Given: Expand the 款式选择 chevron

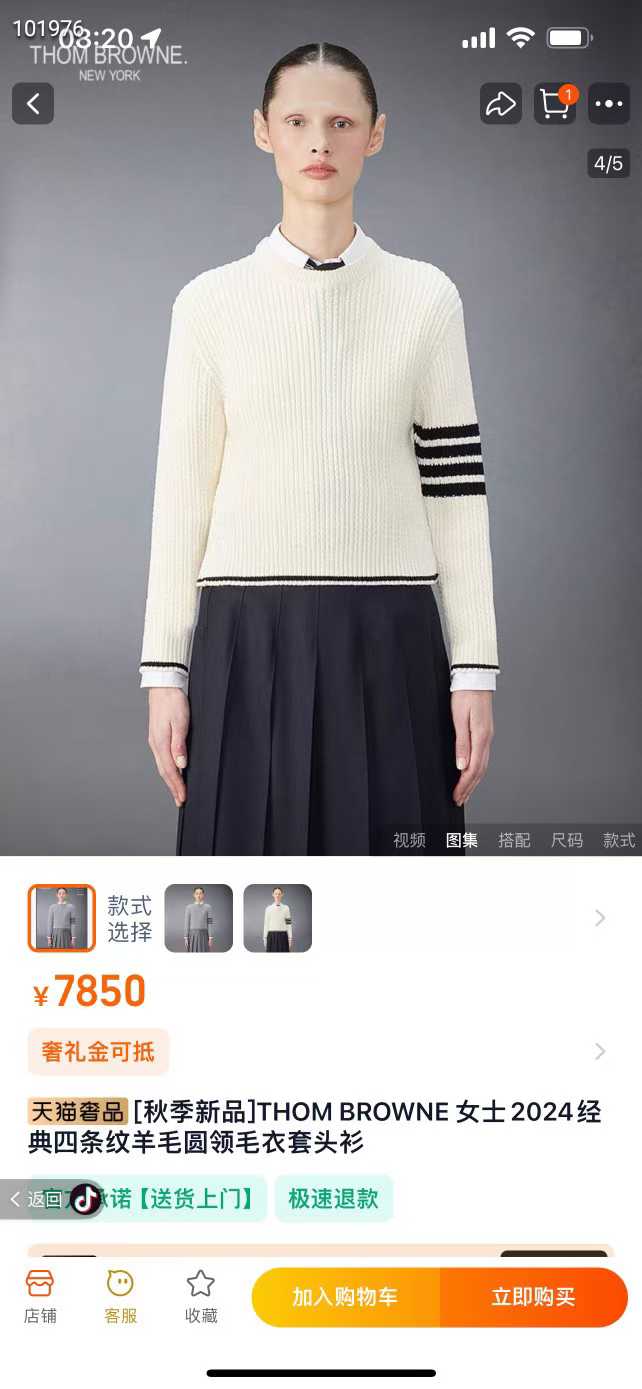Looking at the screenshot, I should pyautogui.click(x=600, y=918).
